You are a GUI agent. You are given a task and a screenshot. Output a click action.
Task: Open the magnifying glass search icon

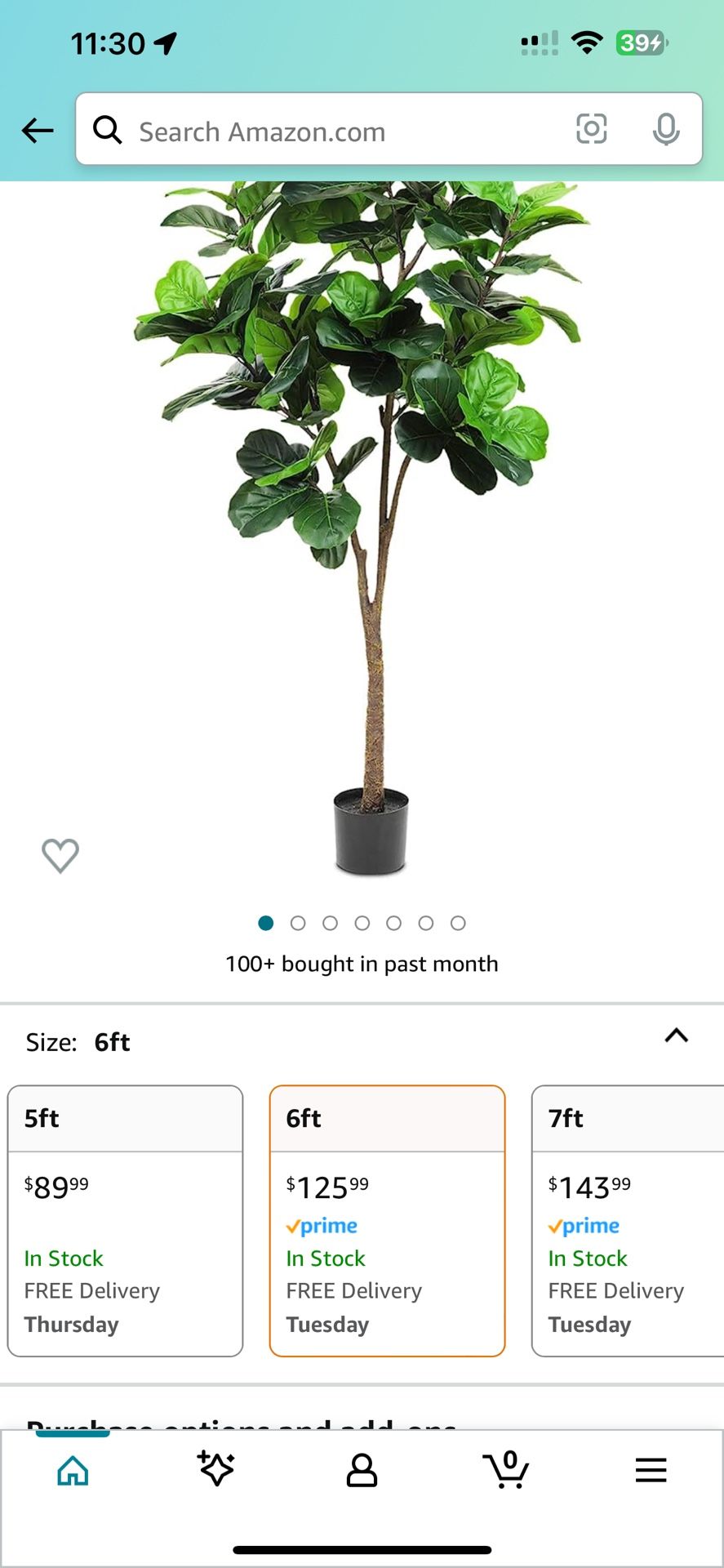[x=109, y=130]
